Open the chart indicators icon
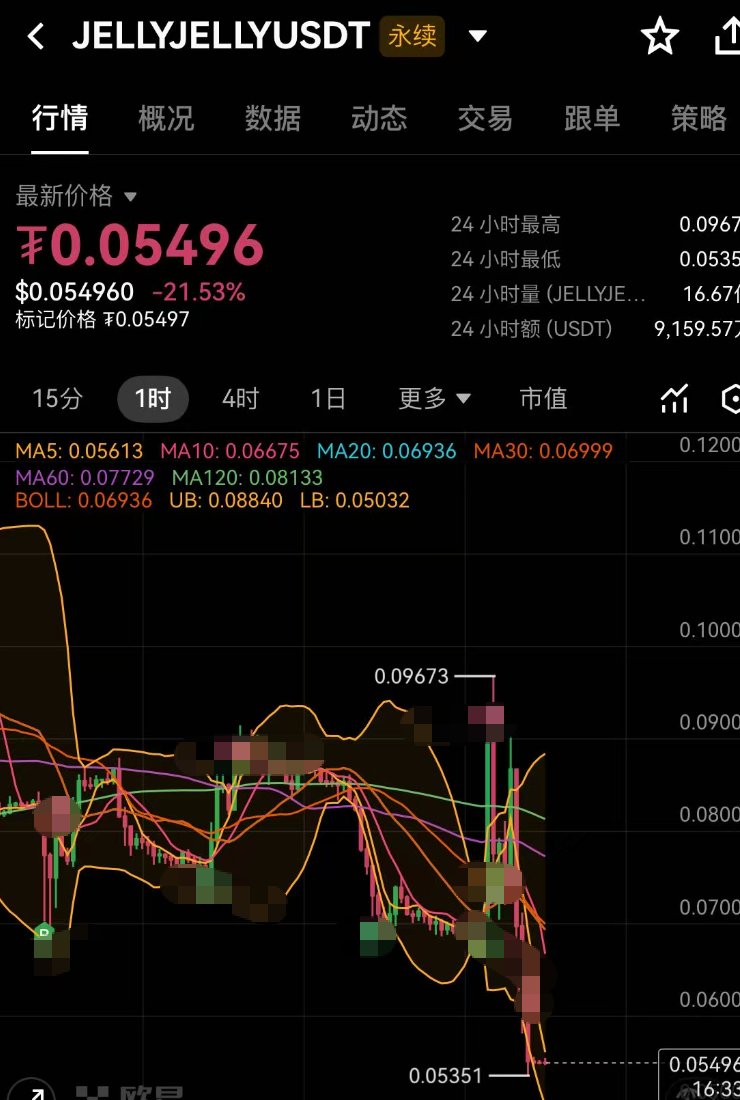 [x=675, y=399]
